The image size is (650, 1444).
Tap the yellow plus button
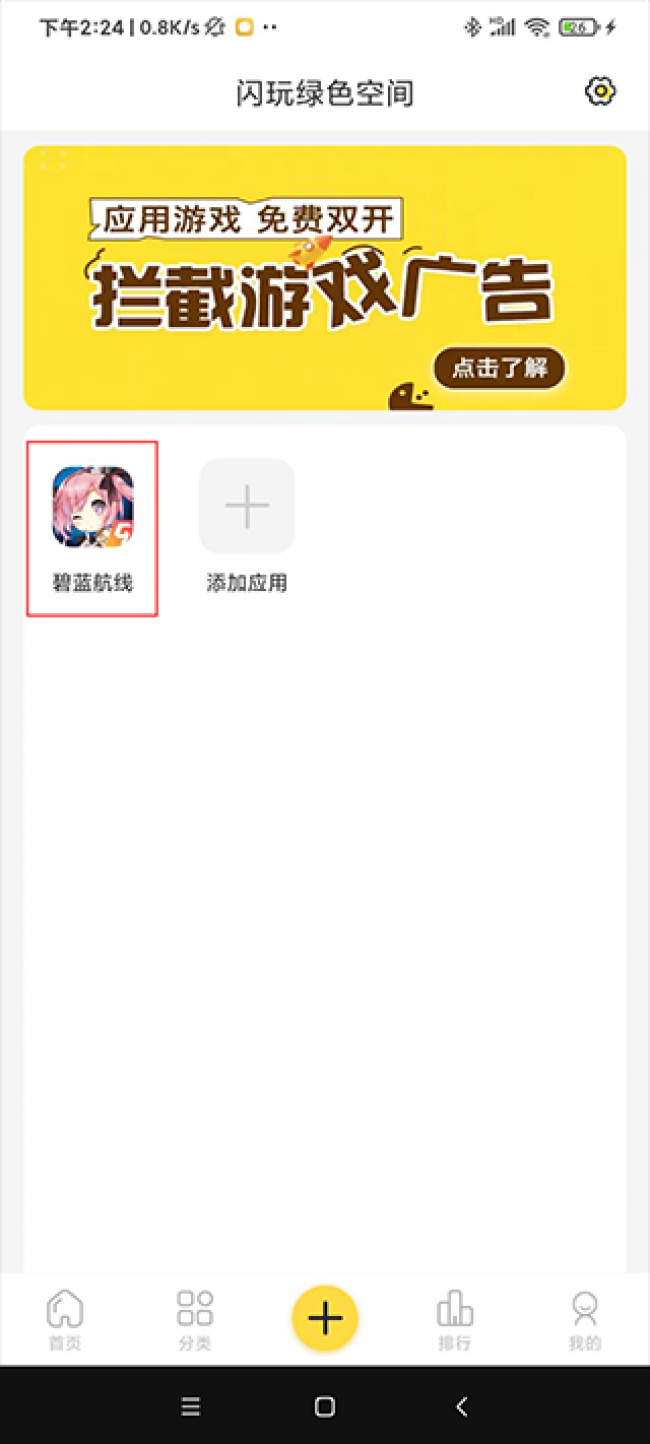click(325, 1318)
